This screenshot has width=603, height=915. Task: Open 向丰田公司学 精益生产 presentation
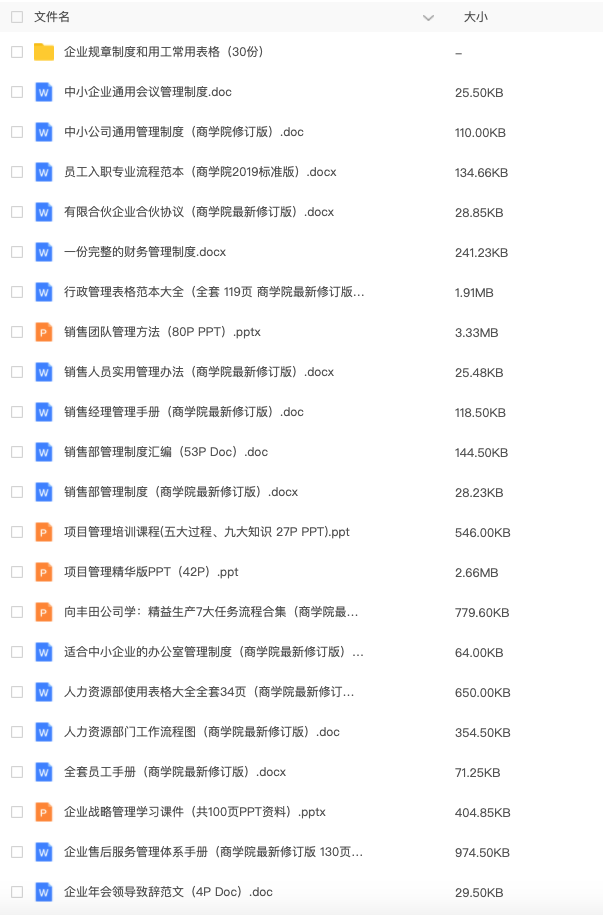[210, 612]
